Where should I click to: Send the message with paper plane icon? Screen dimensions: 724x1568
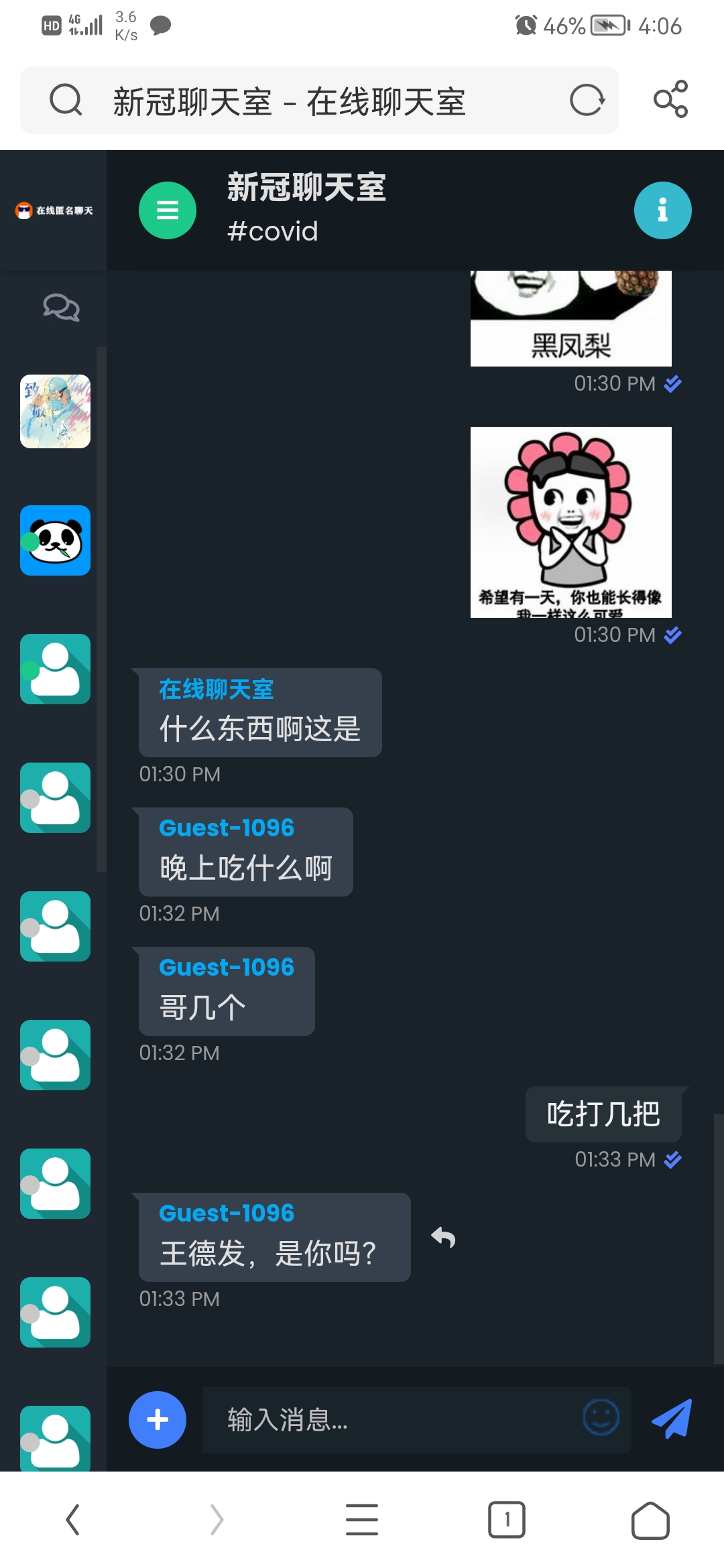click(672, 1419)
